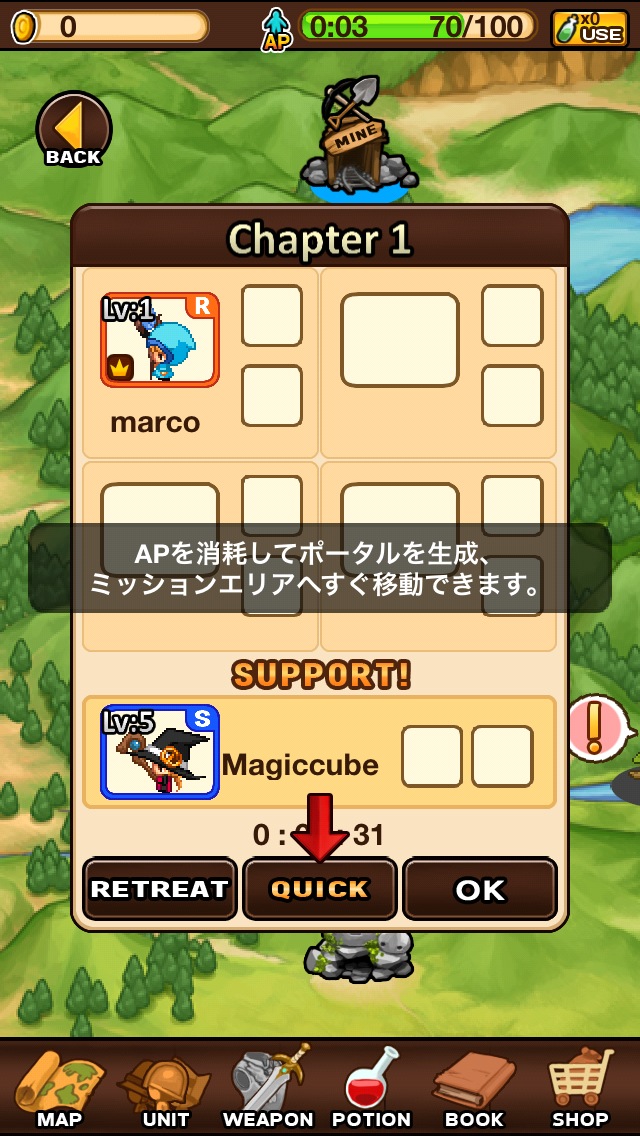Tap the exclamation mark speech bubble
640x1136 pixels.
pos(596,727)
